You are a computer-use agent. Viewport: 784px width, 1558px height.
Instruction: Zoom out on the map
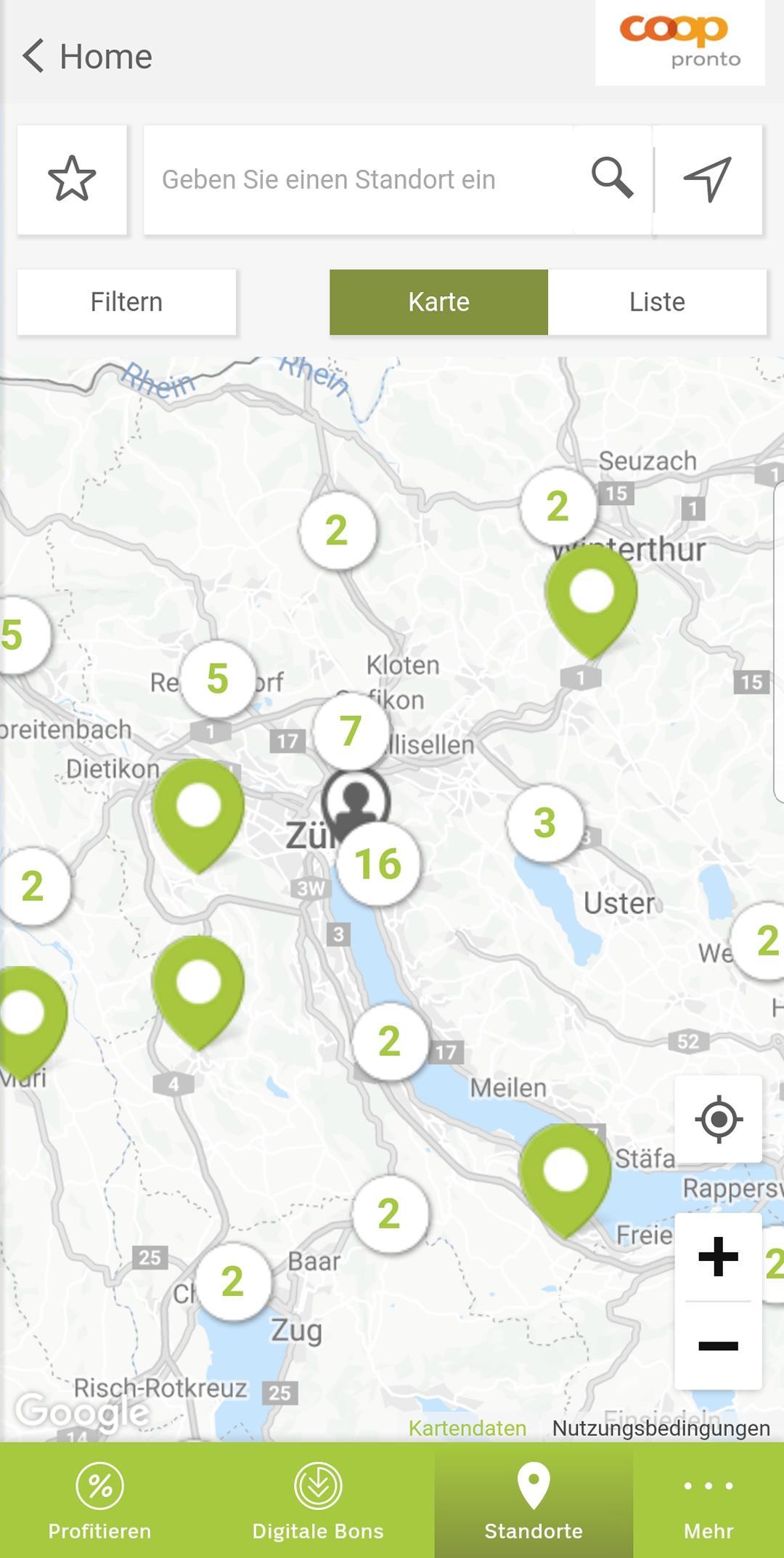(x=718, y=1347)
